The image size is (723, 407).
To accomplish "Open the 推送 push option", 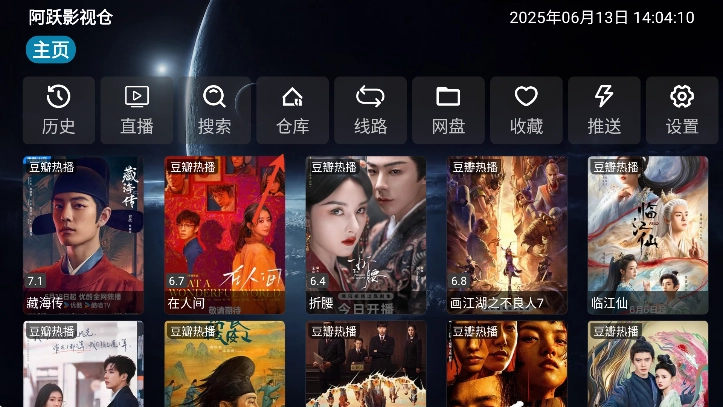I will (x=604, y=110).
